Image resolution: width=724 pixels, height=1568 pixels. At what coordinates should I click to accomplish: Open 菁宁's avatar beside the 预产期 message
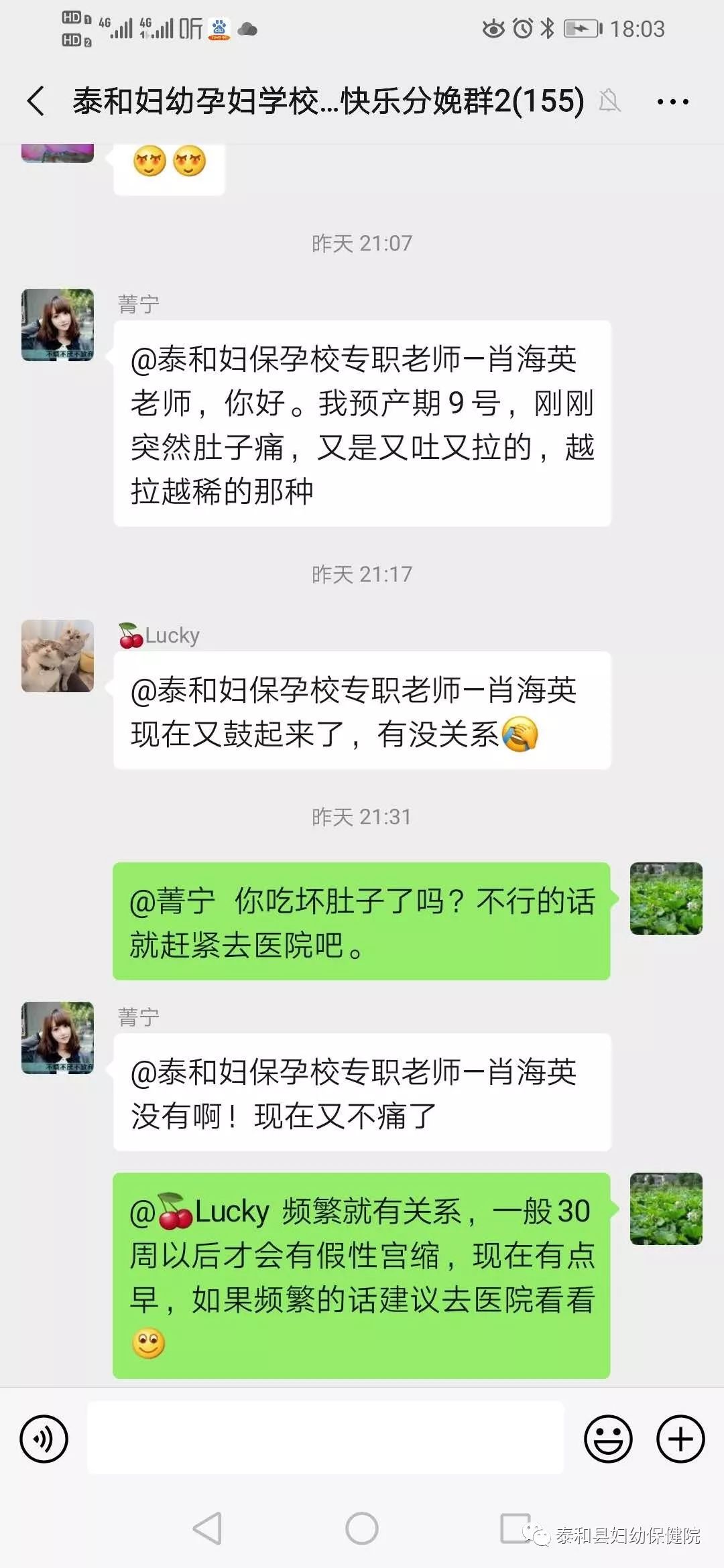point(58,325)
